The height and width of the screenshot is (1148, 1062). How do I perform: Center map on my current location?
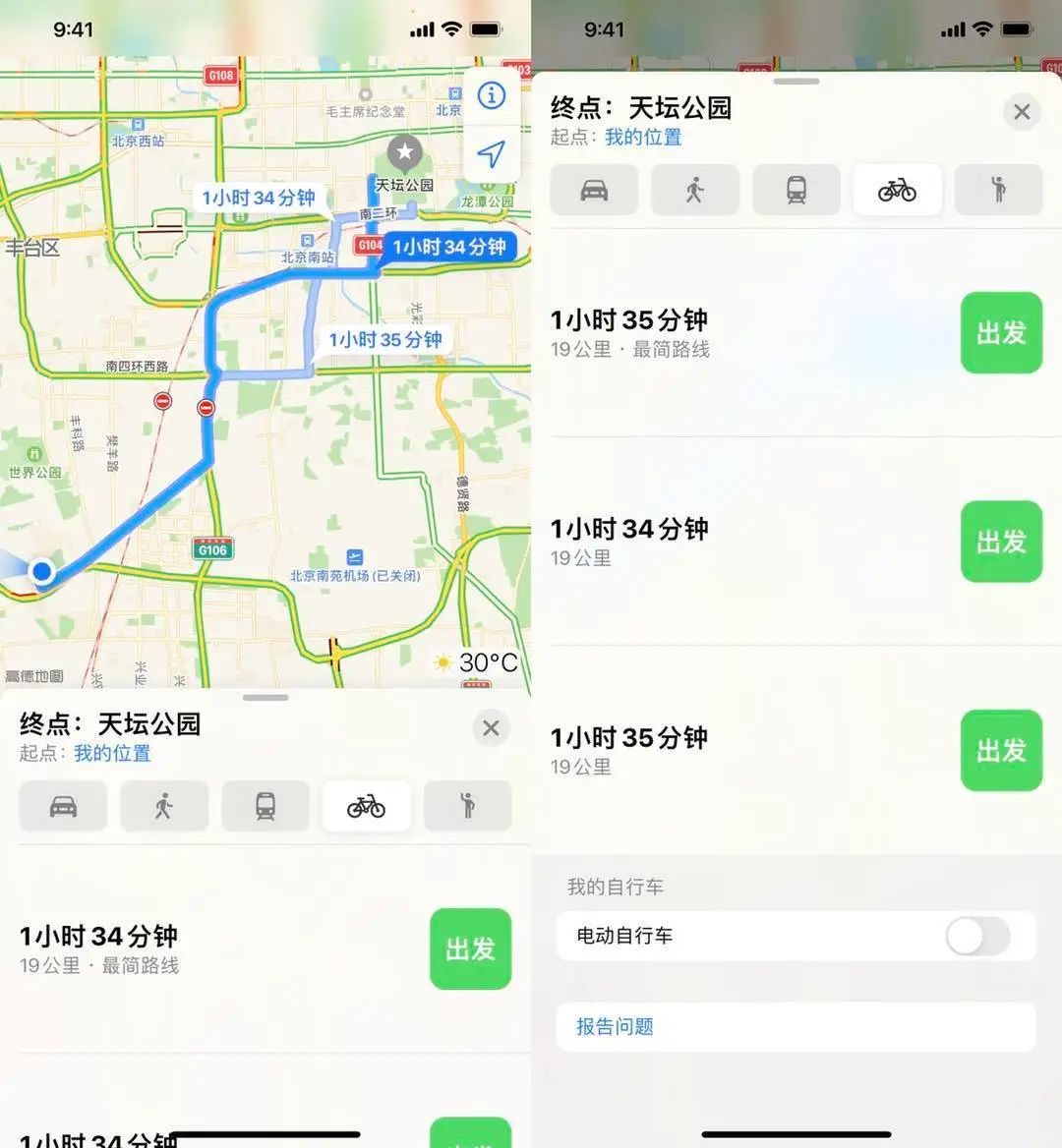(x=491, y=153)
